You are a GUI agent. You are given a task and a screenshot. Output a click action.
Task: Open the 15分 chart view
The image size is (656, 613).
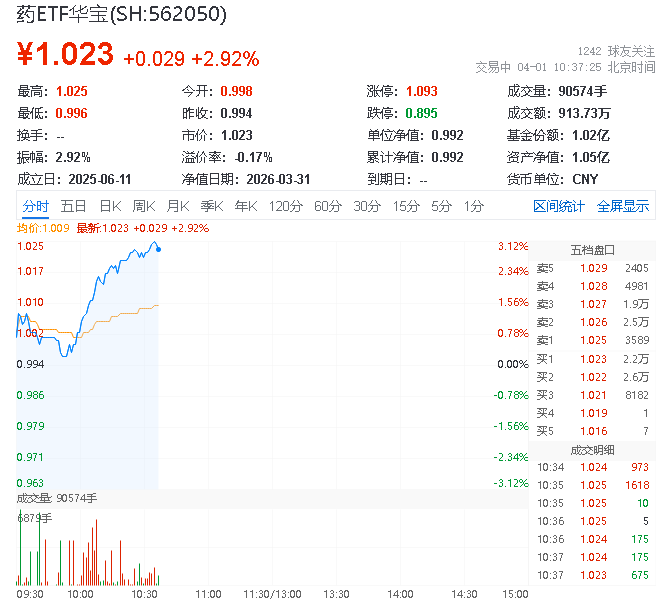(x=406, y=206)
